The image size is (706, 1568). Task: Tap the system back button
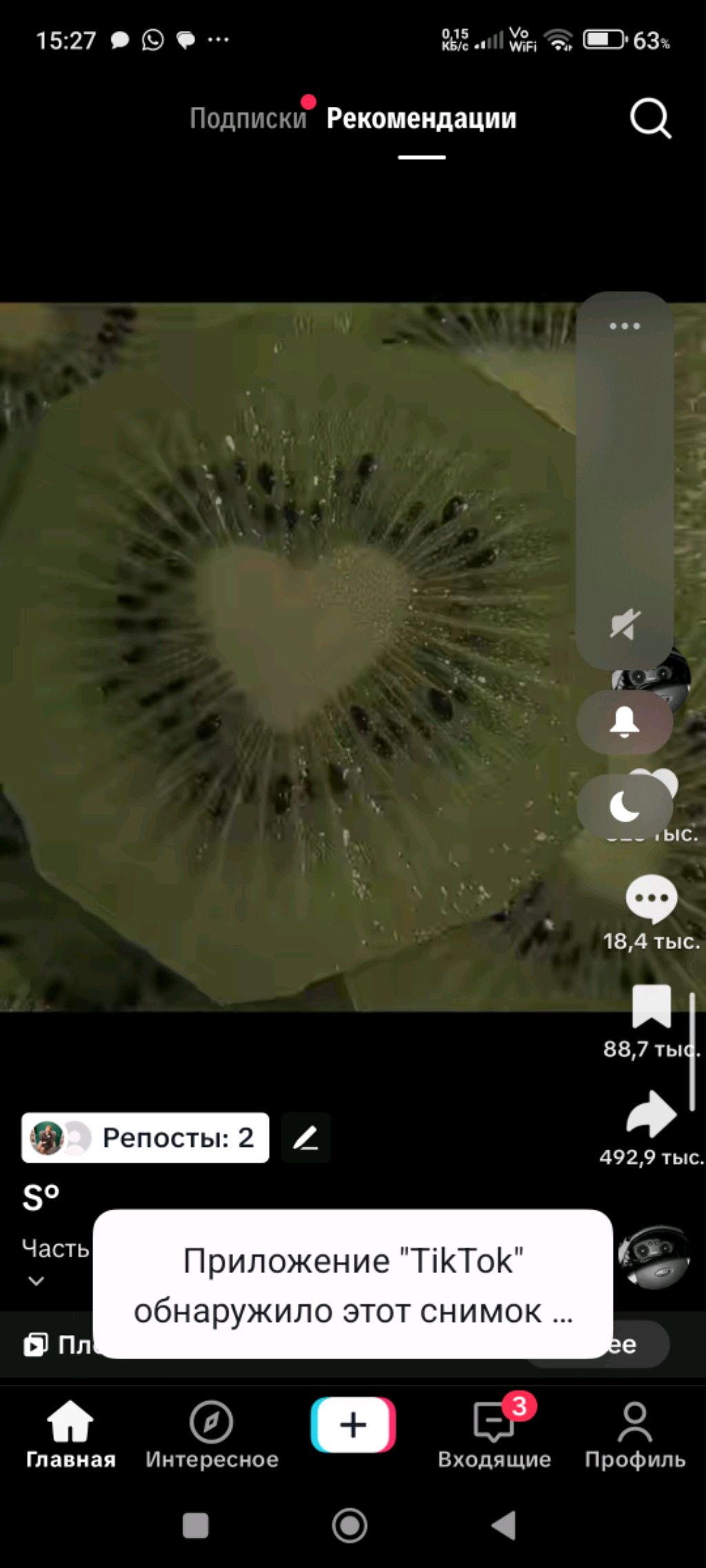[x=504, y=1525]
